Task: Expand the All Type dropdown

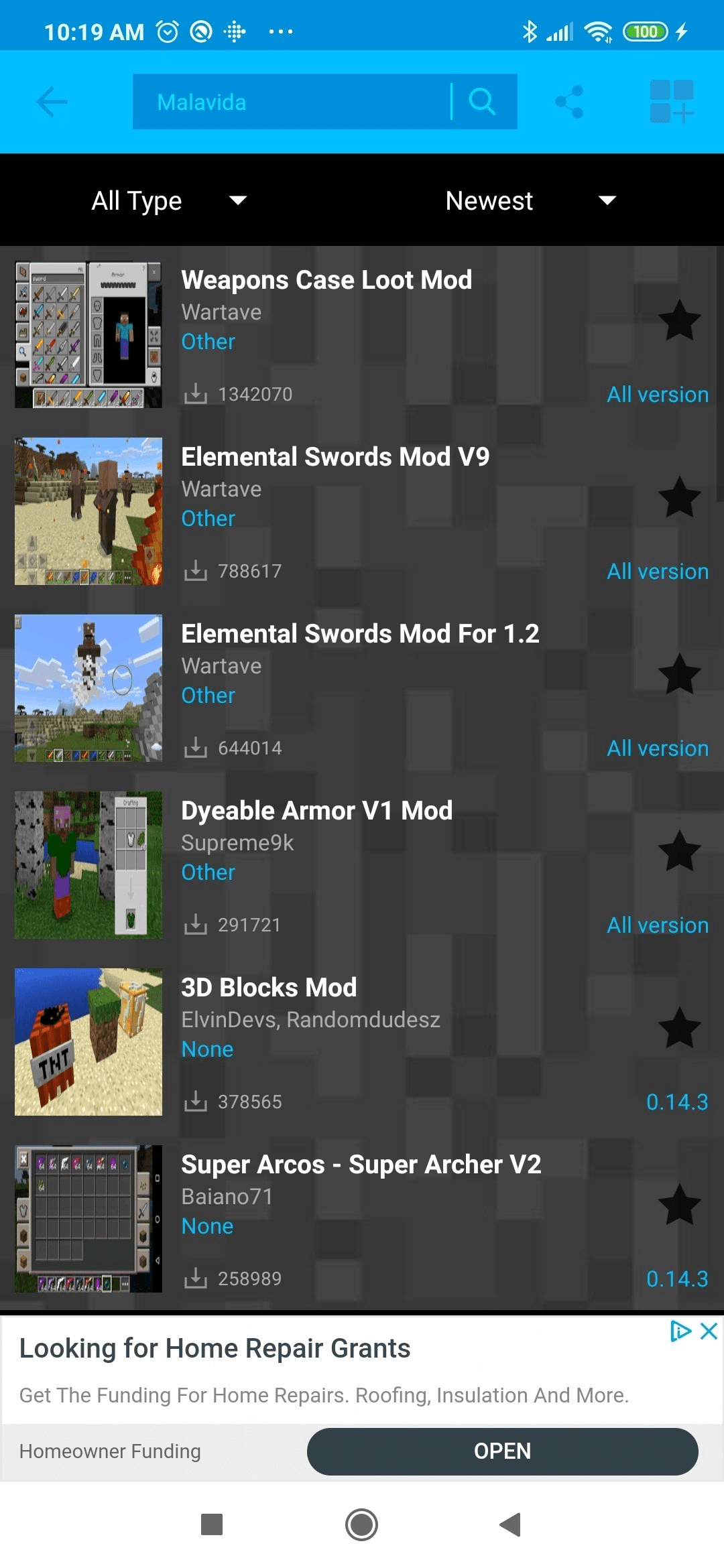Action: [169, 200]
